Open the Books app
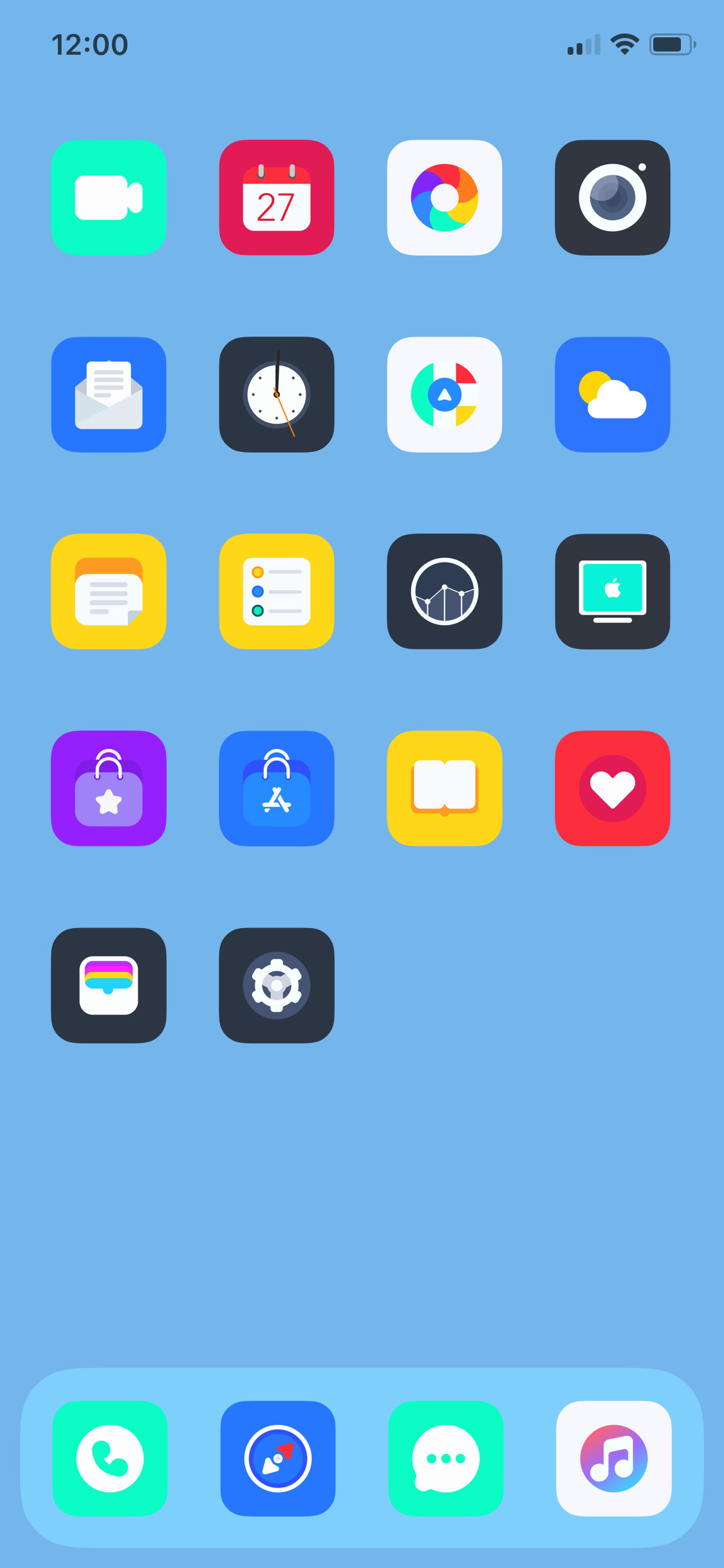The image size is (724, 1568). (x=445, y=789)
